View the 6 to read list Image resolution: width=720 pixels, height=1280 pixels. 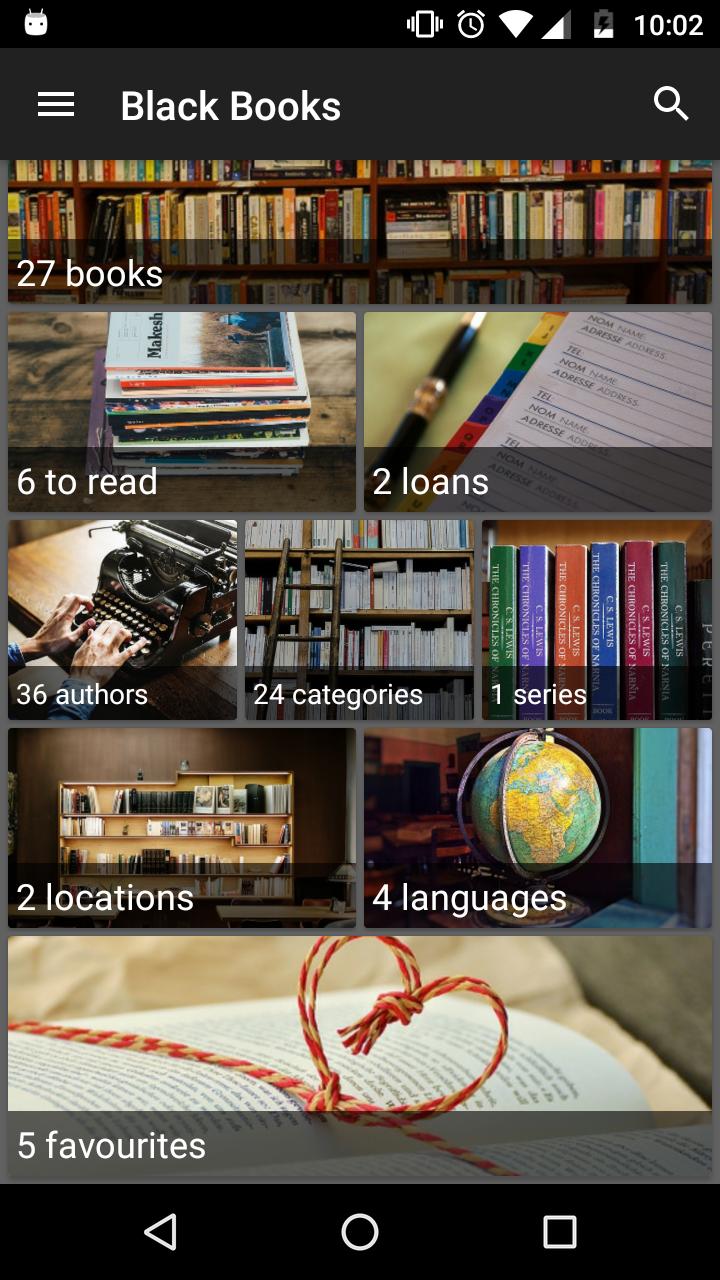(182, 412)
